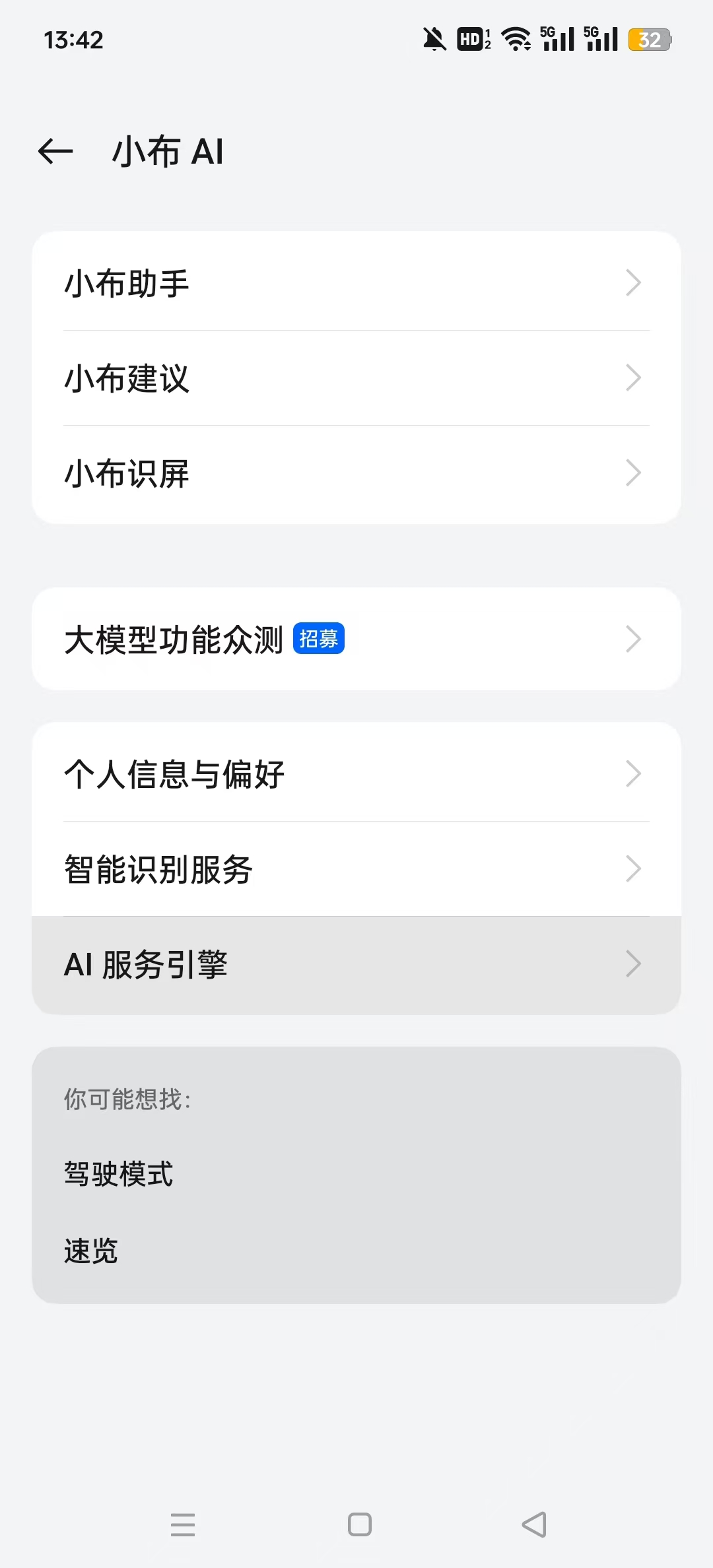Open the recent apps view
Image resolution: width=713 pixels, height=1568 pixels.
(183, 1524)
